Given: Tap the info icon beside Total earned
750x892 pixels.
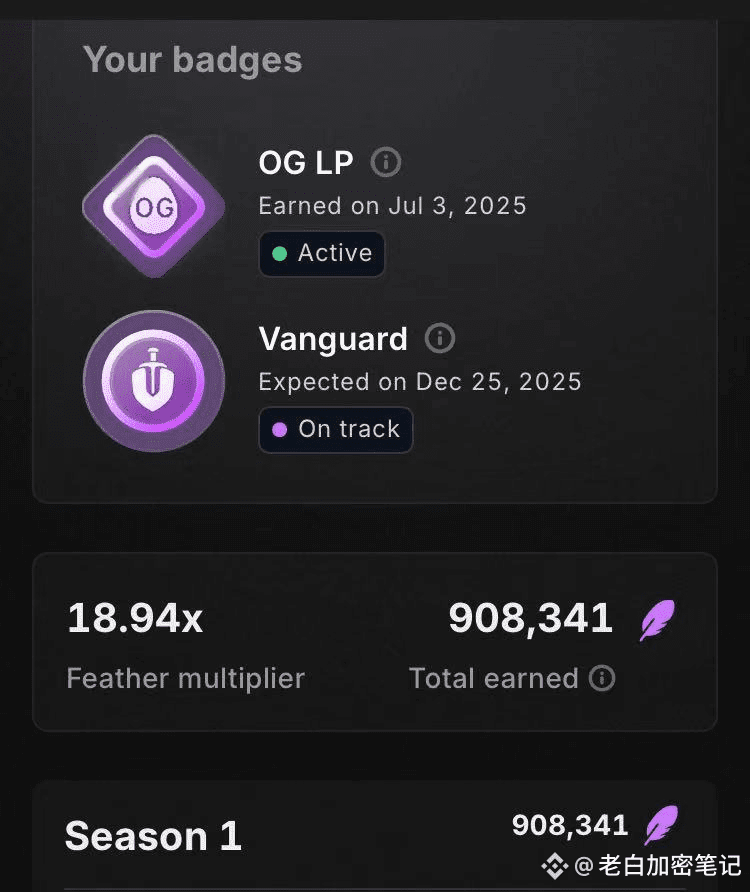Looking at the screenshot, I should pyautogui.click(x=602, y=679).
